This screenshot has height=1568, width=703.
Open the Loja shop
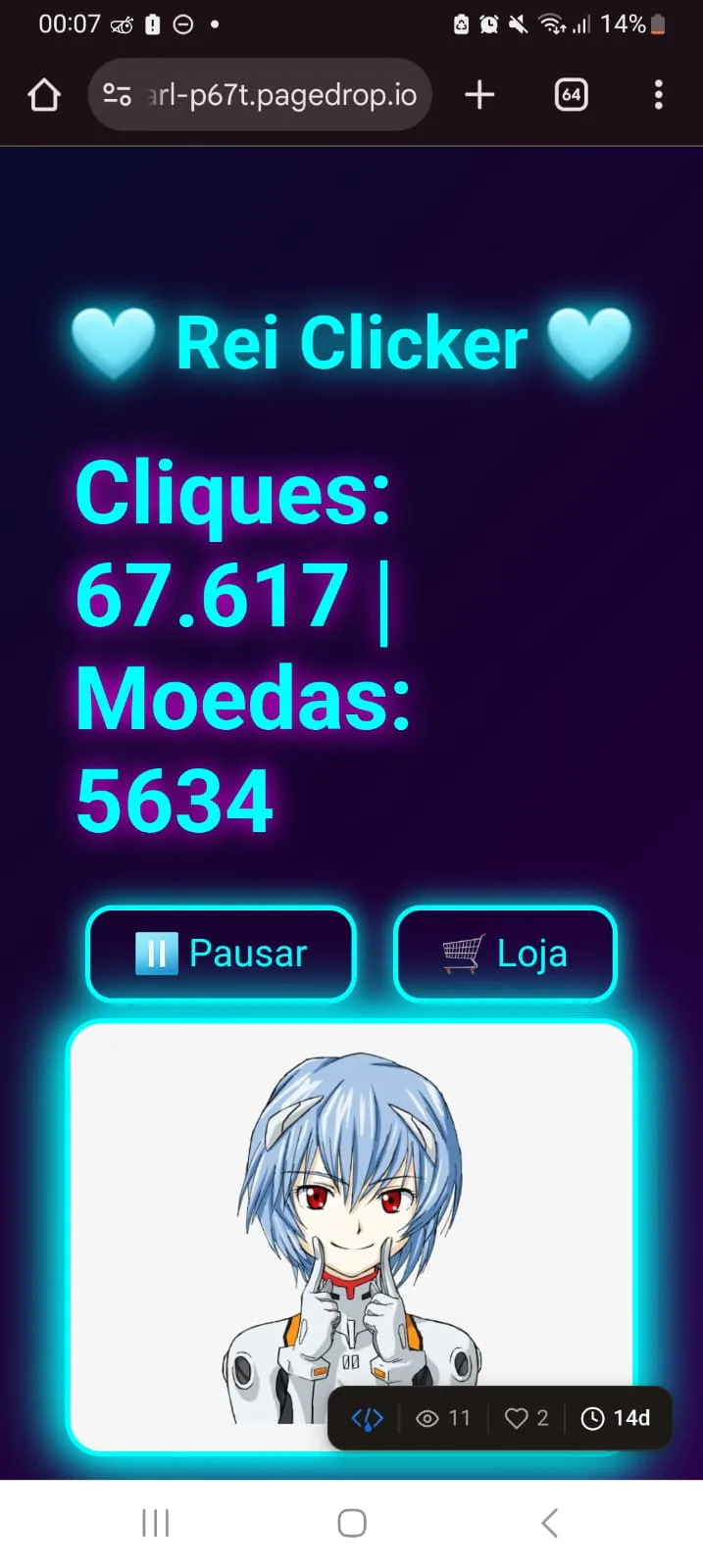[505, 954]
